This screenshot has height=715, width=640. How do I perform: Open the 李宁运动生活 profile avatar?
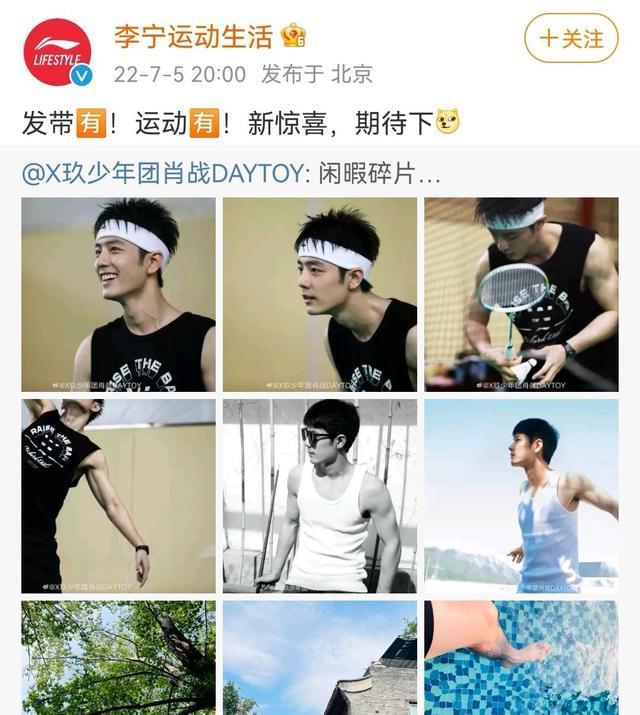(x=57, y=52)
